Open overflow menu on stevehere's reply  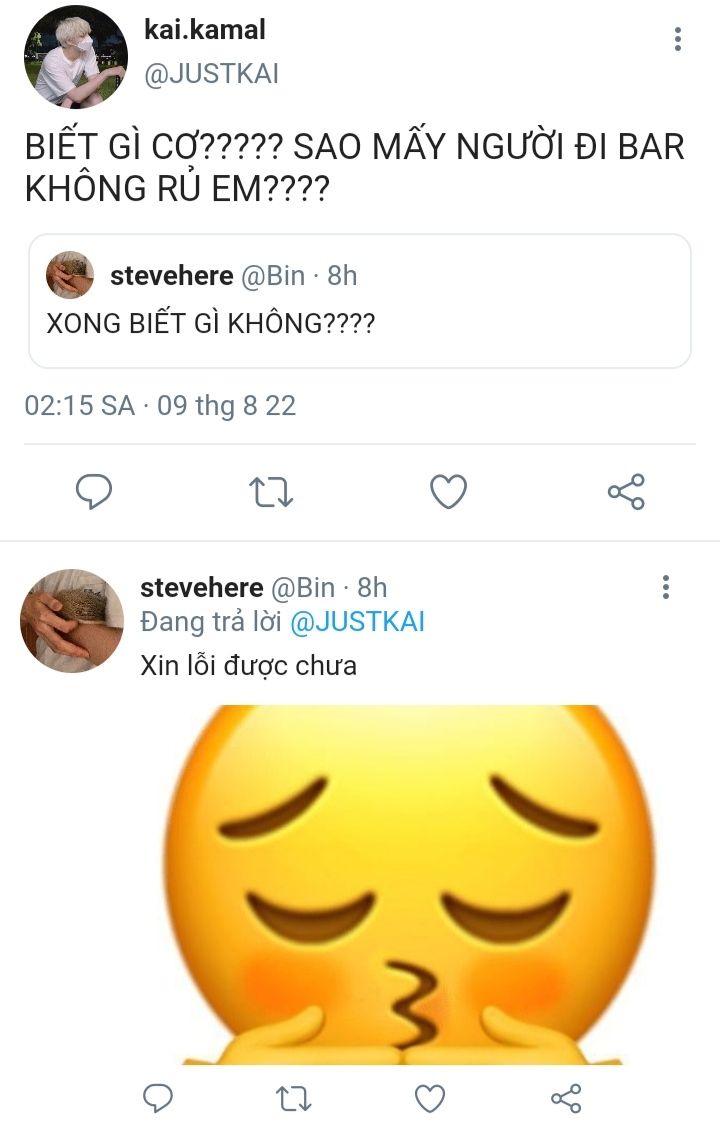pyautogui.click(x=665, y=587)
